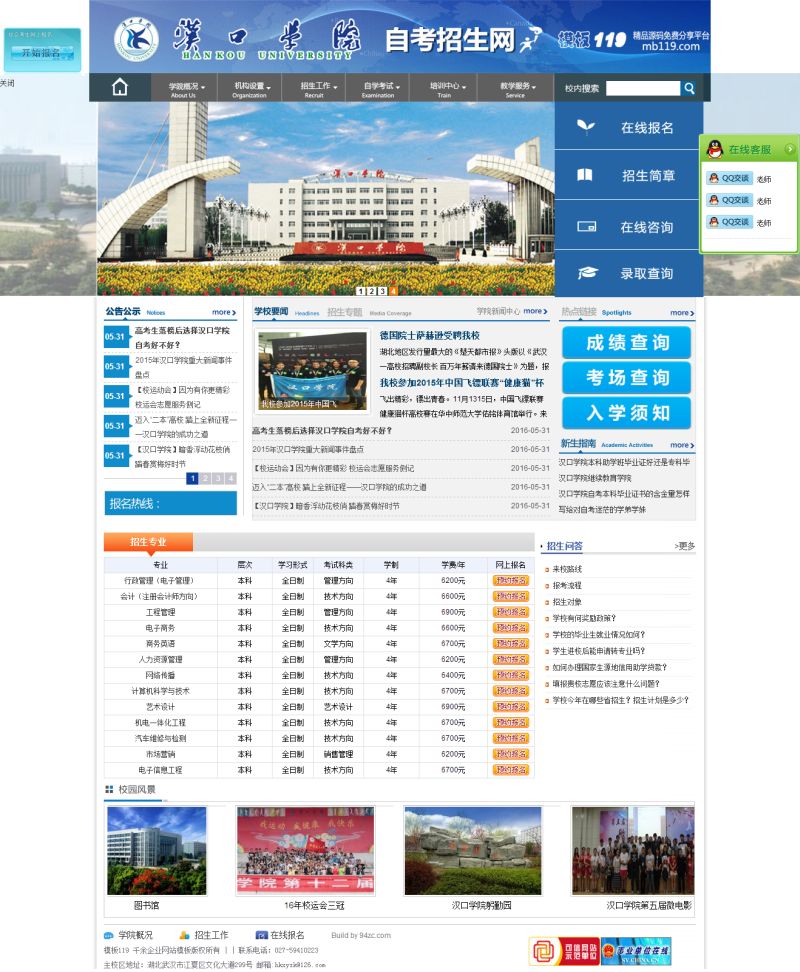Viewport: 800px width, 972px height.
Task: Open the 来校路线 question link
Action: (x=567, y=569)
